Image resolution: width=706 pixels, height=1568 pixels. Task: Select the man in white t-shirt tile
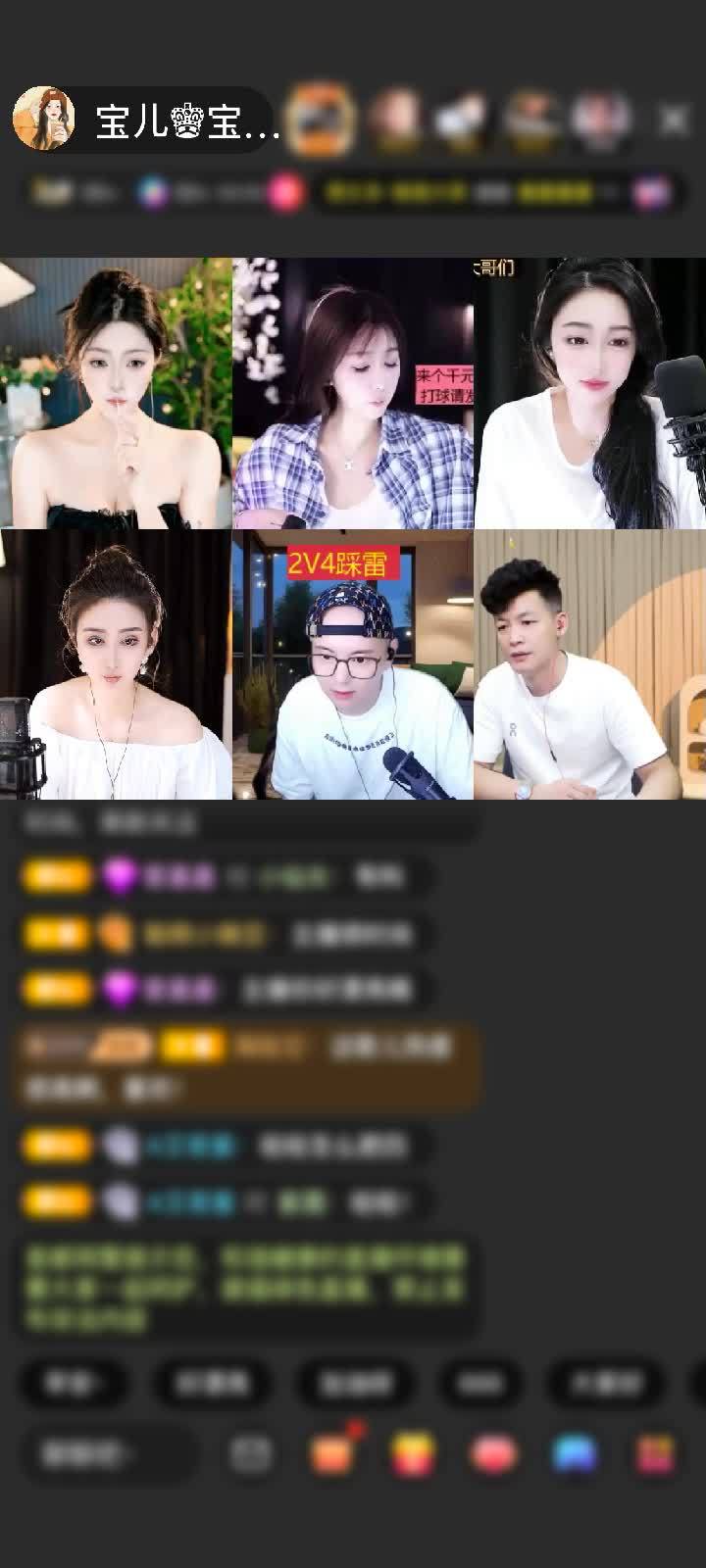point(590,664)
